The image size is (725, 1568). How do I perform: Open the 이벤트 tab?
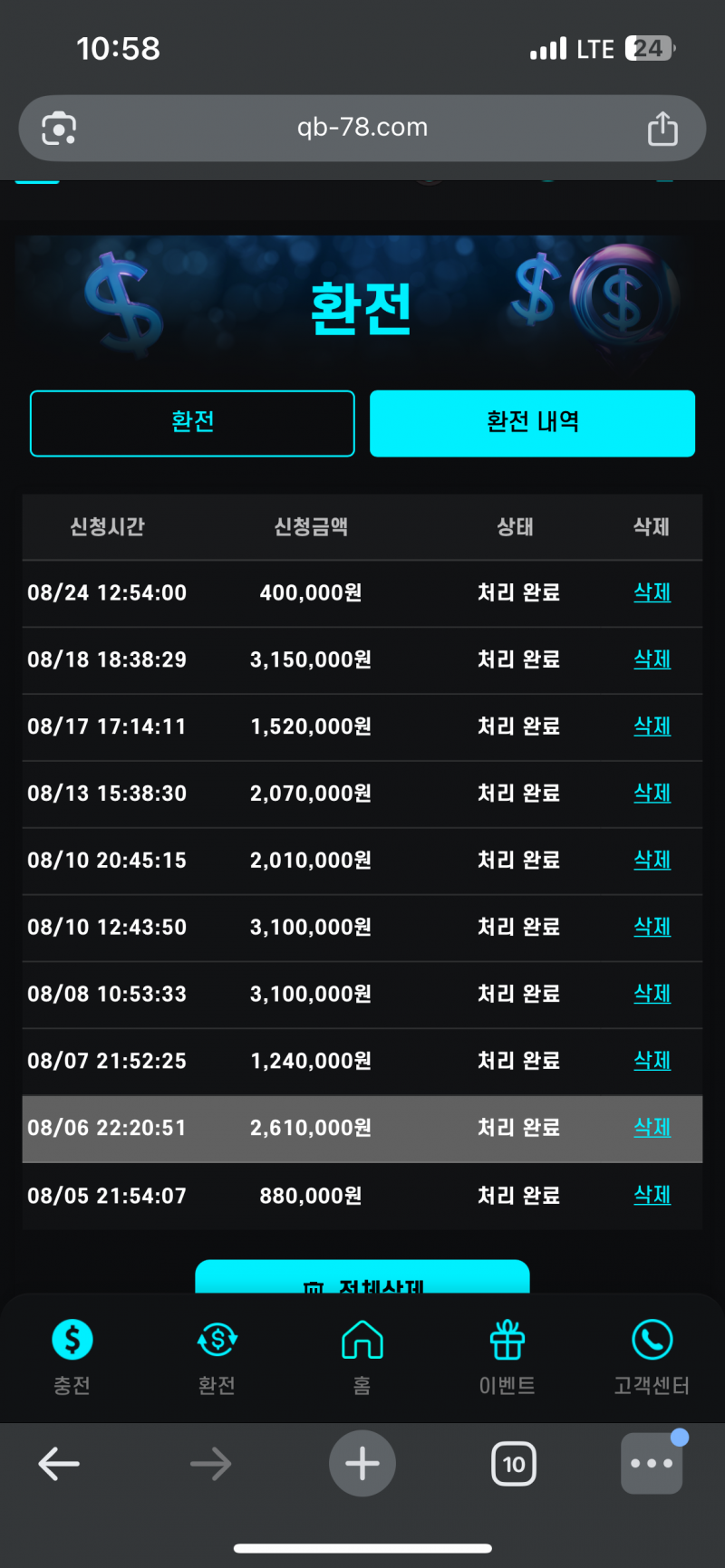coord(507,1356)
